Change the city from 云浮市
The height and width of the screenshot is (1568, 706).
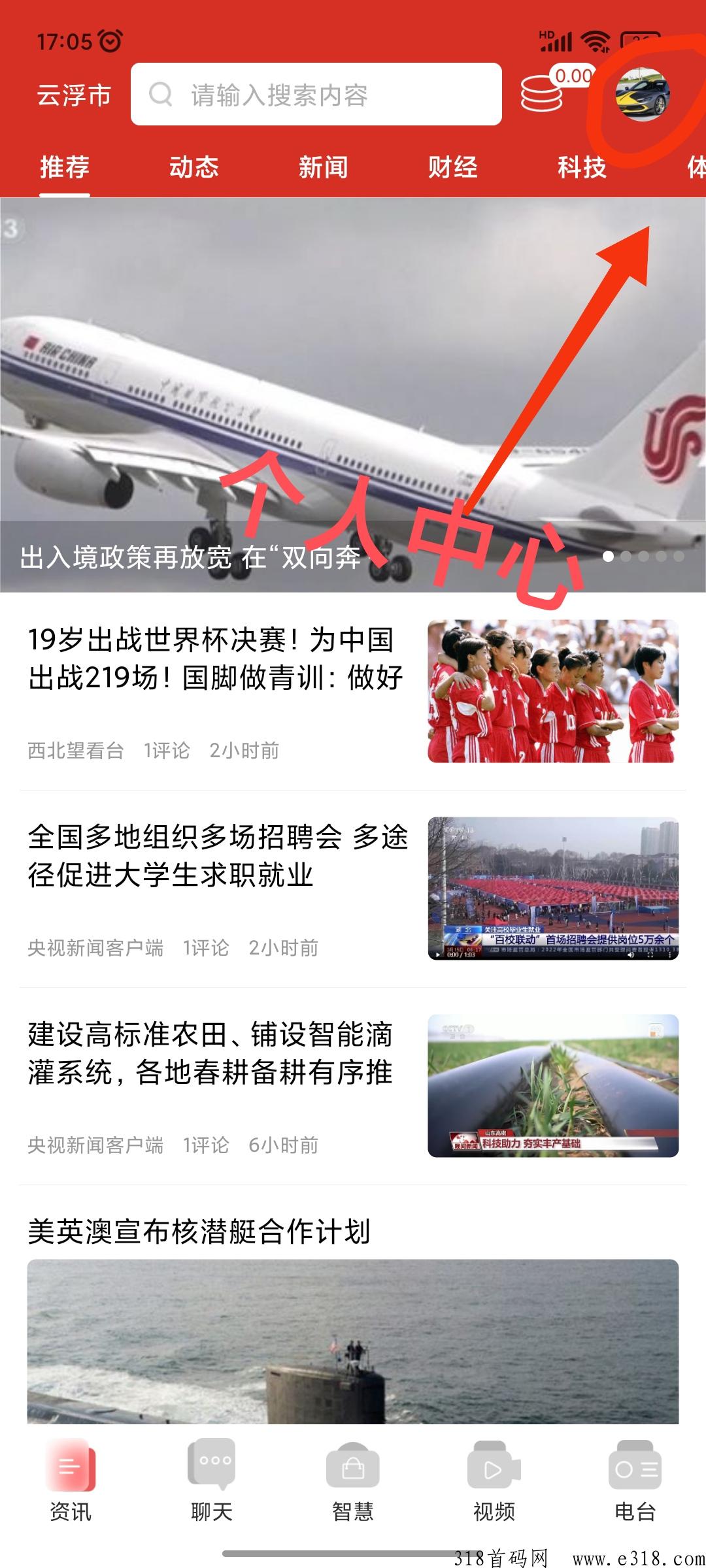pyautogui.click(x=73, y=95)
